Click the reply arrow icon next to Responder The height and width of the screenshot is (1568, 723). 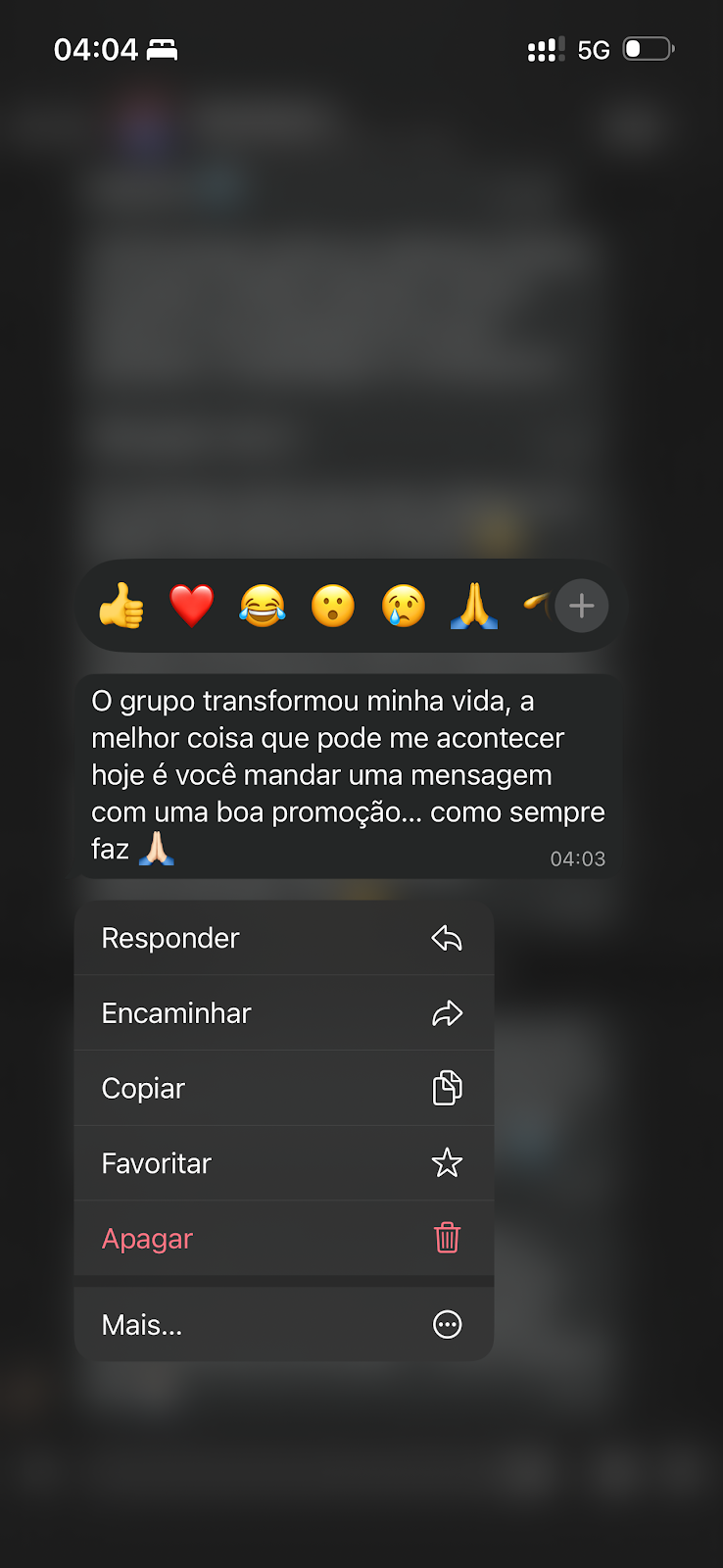pyautogui.click(x=447, y=938)
